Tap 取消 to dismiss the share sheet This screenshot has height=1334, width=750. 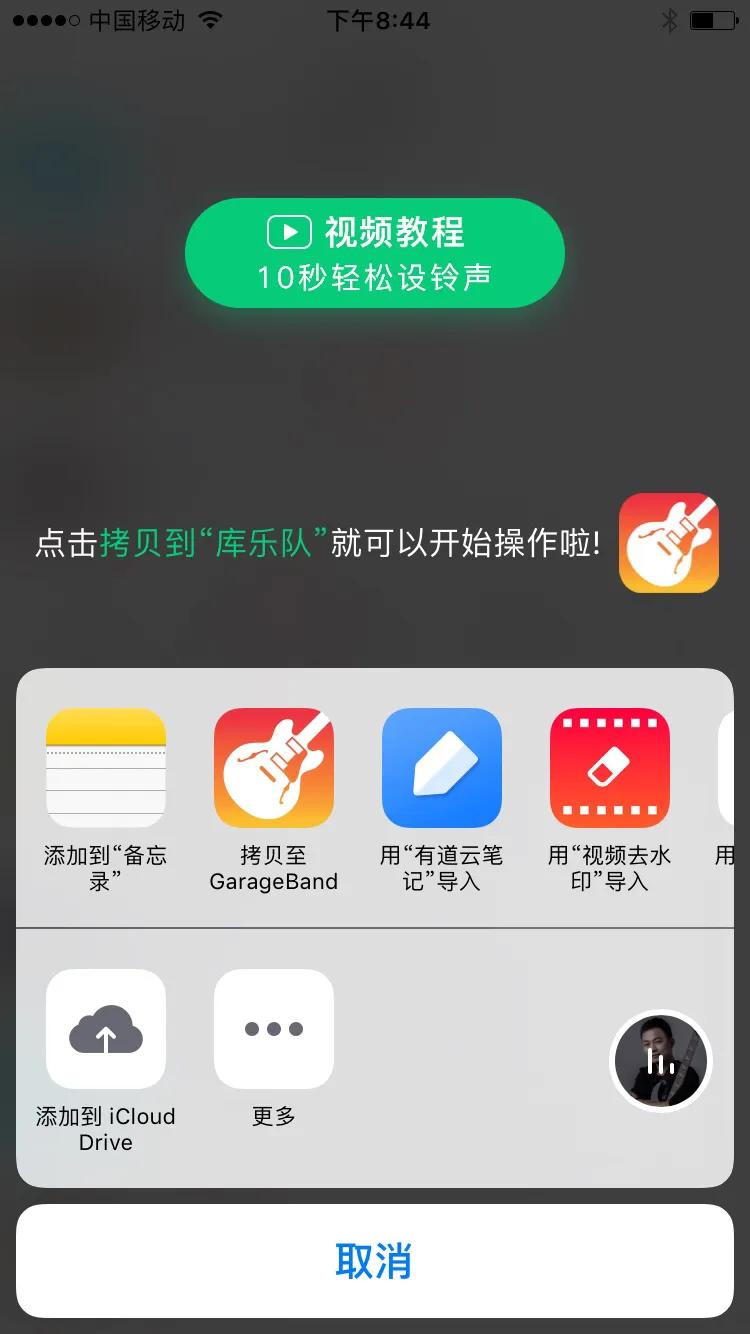[x=374, y=1262]
